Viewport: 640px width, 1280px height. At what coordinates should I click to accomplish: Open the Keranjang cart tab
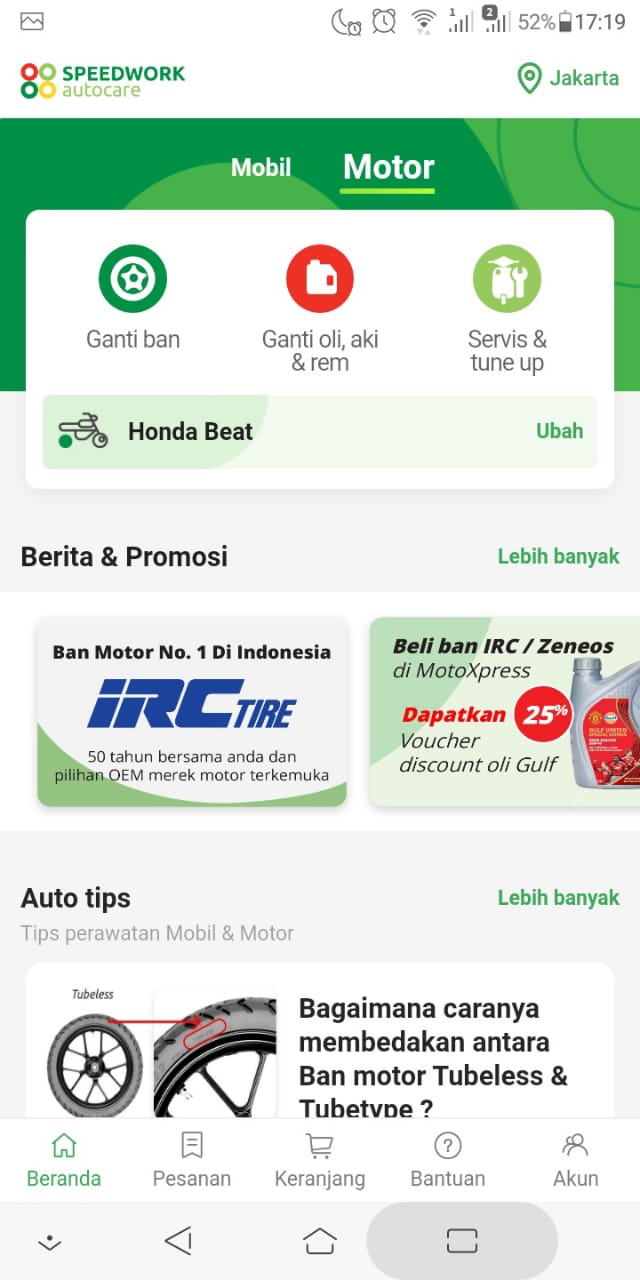point(320,1160)
